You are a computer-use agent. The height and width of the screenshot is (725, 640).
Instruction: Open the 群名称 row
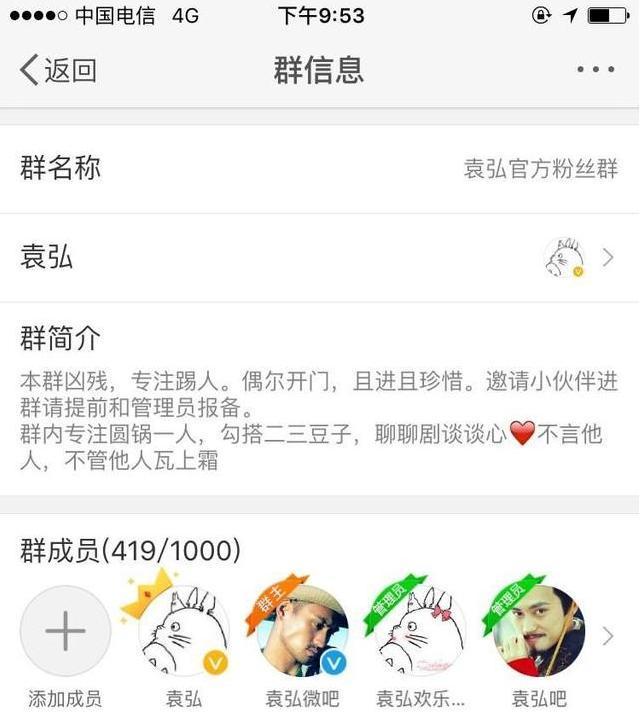(320, 168)
